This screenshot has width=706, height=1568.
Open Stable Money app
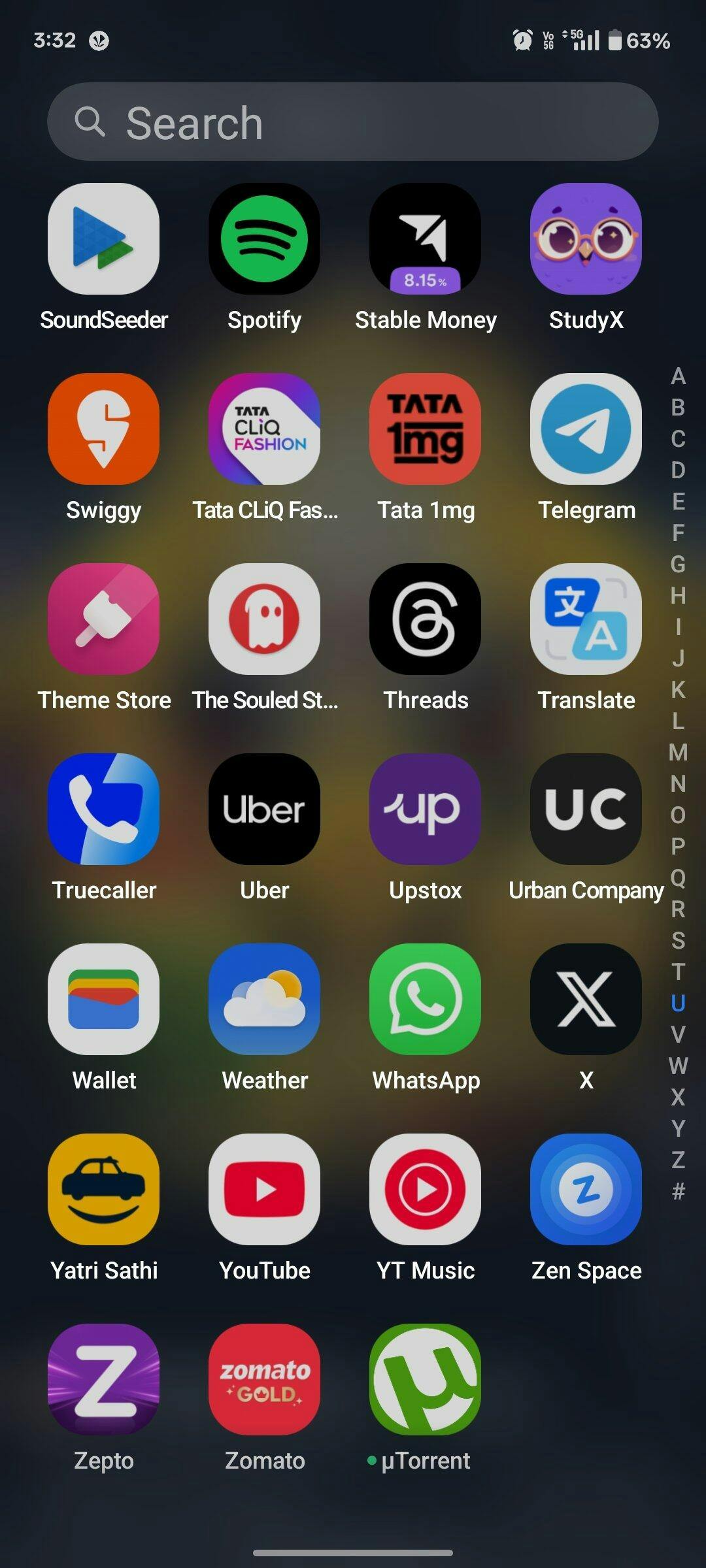(x=425, y=239)
